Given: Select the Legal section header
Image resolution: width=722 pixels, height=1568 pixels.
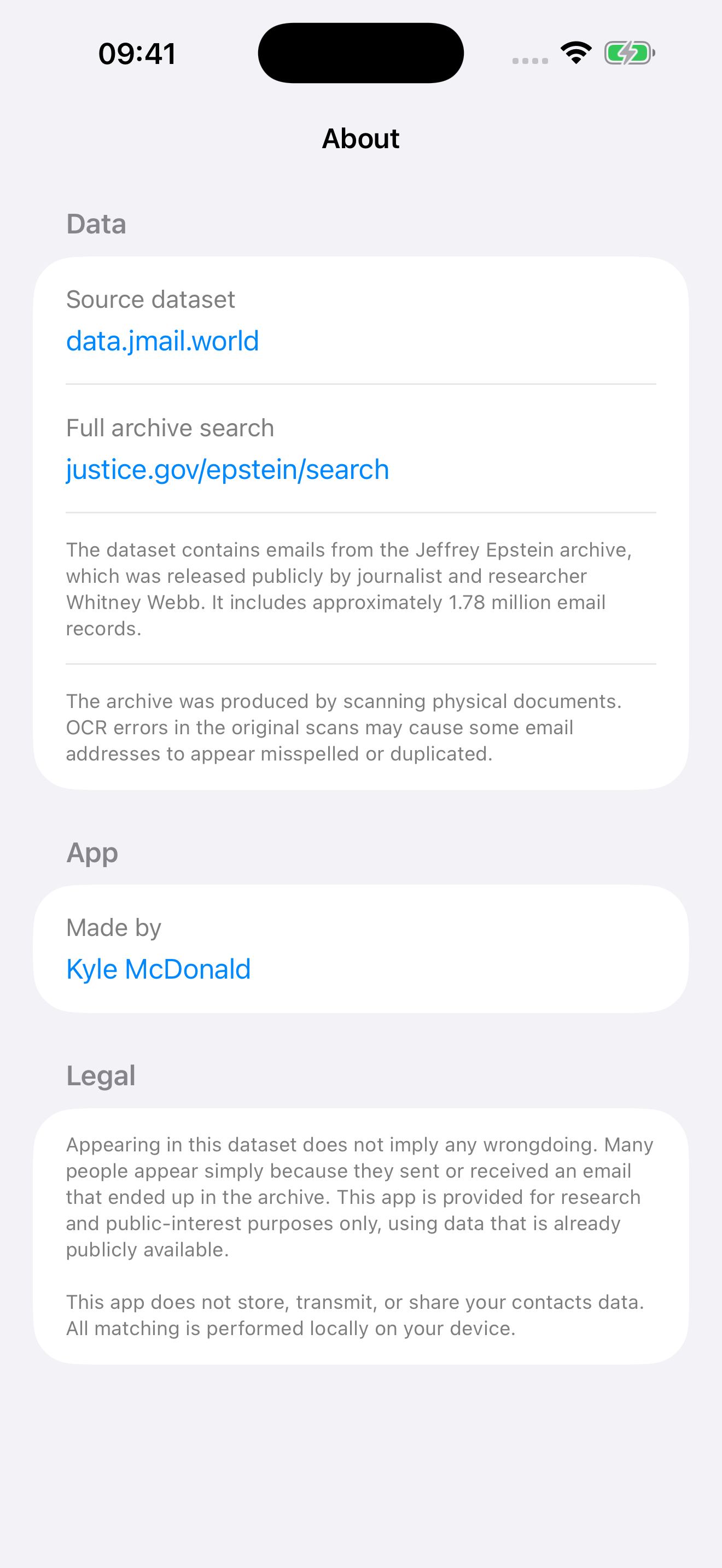Looking at the screenshot, I should point(101,1075).
